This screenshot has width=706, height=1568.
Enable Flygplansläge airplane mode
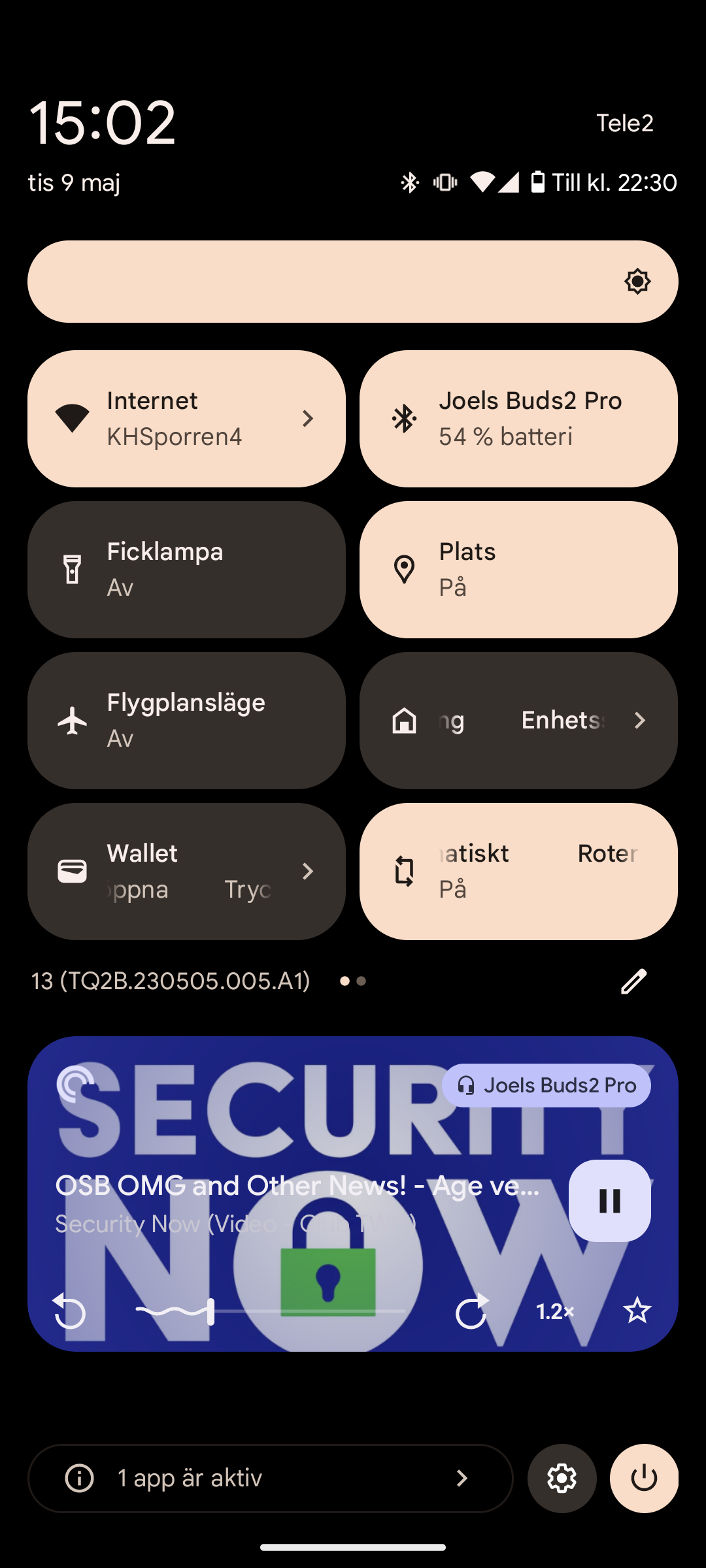pyautogui.click(x=186, y=721)
